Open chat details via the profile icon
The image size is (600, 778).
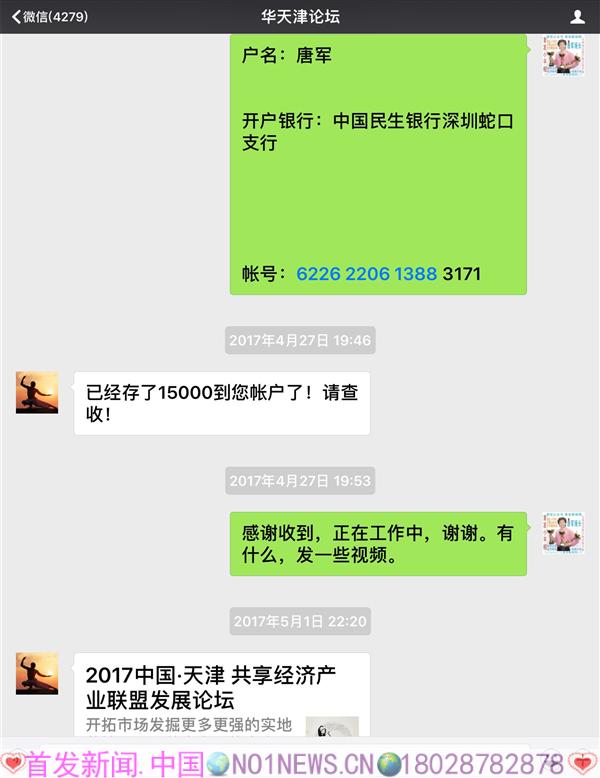[x=577, y=17]
